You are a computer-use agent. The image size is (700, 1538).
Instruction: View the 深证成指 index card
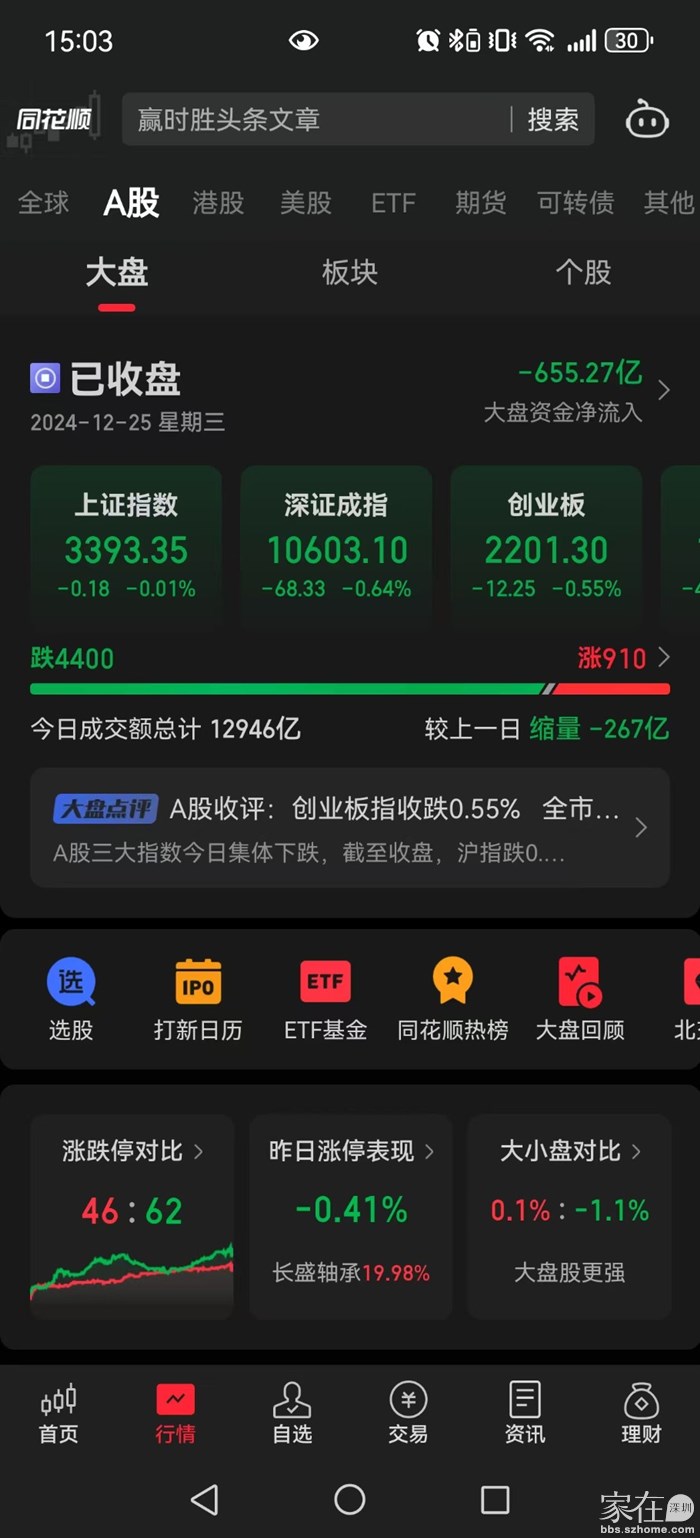[336, 547]
